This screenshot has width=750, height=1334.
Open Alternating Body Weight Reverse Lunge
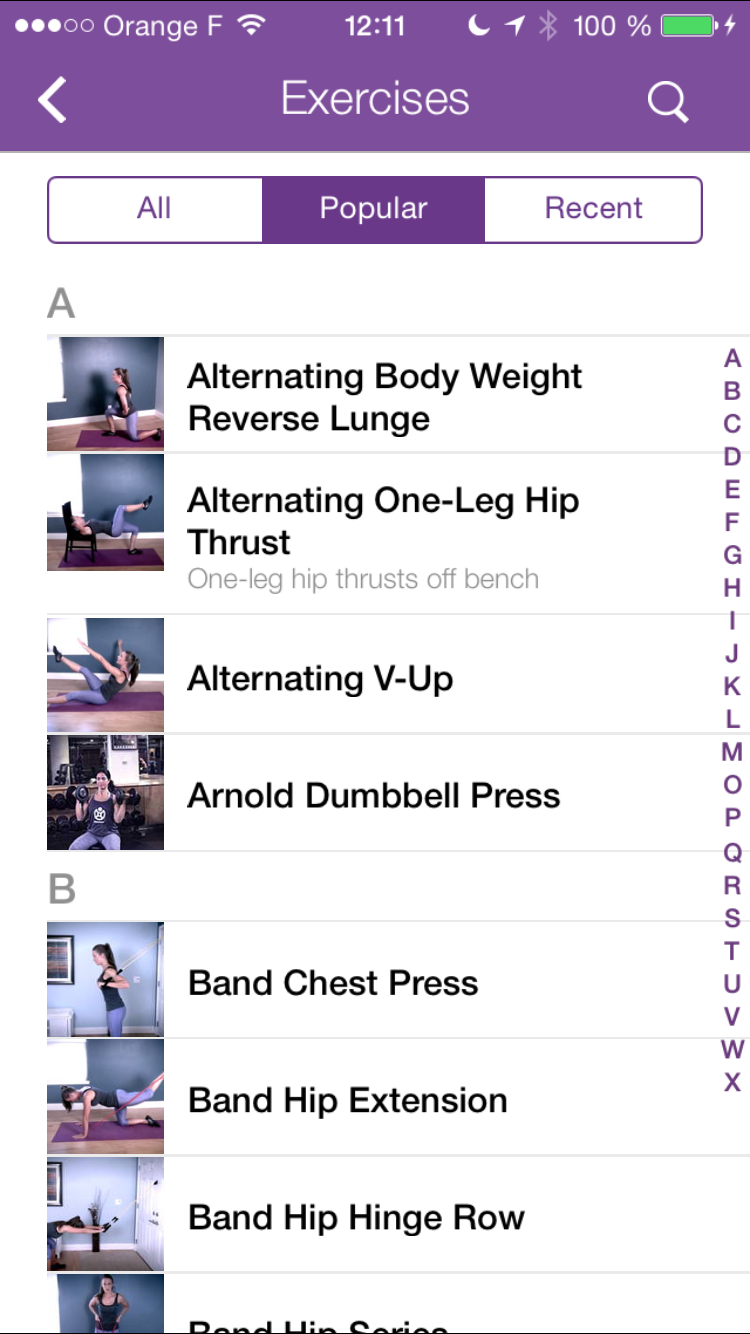tap(385, 396)
